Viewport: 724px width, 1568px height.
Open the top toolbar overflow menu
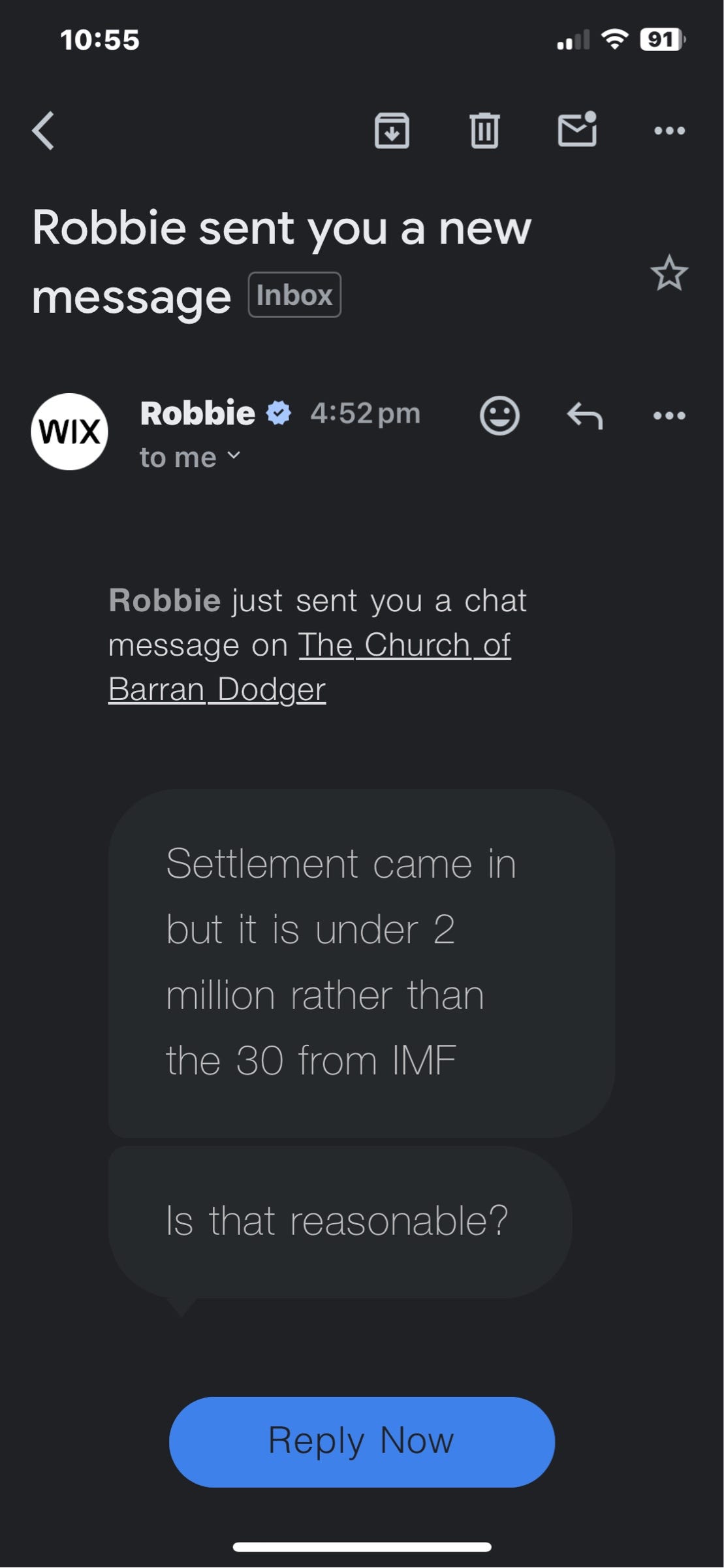coord(669,131)
